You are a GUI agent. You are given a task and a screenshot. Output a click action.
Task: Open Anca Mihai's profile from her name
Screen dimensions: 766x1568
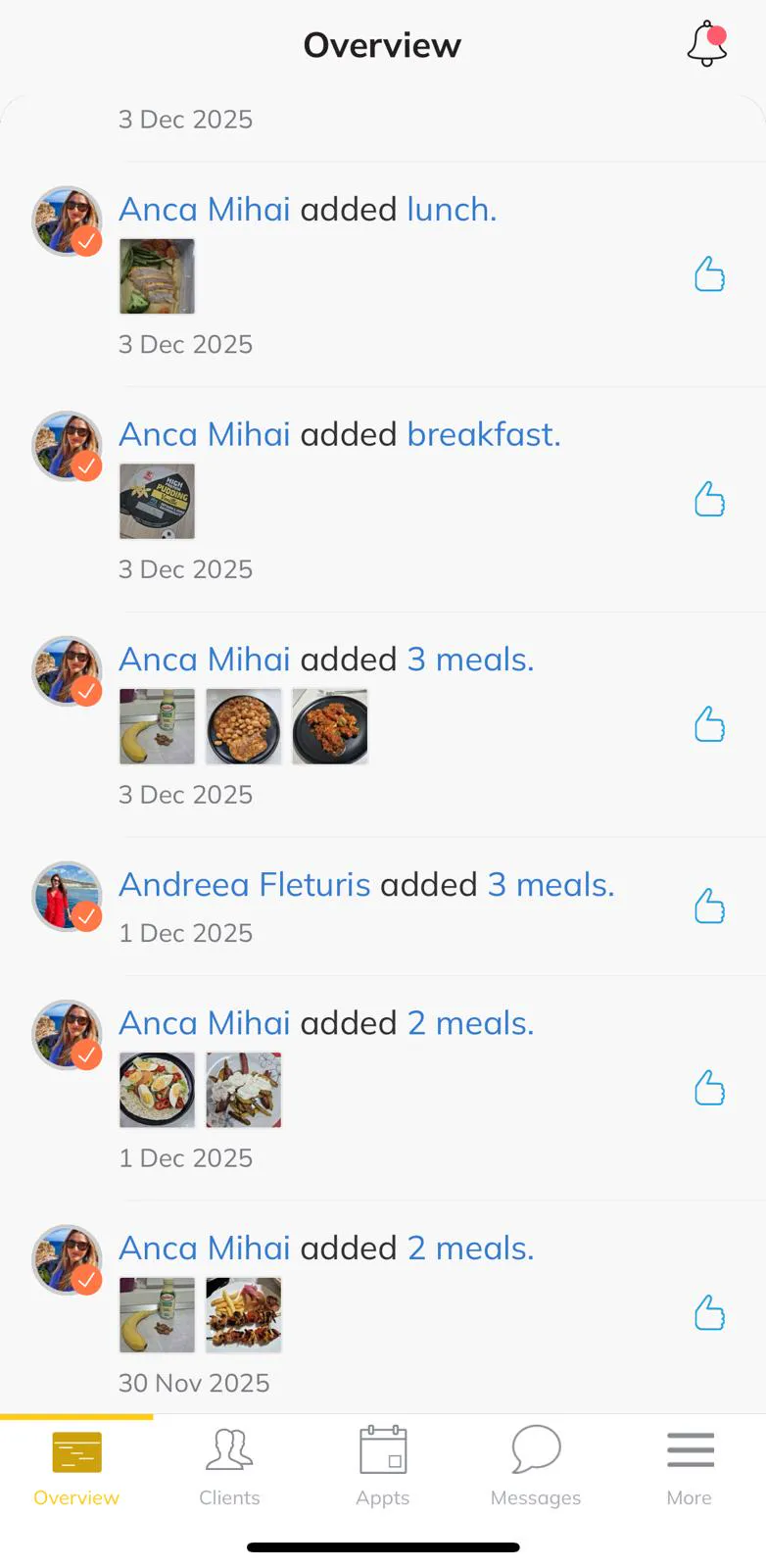pos(203,209)
